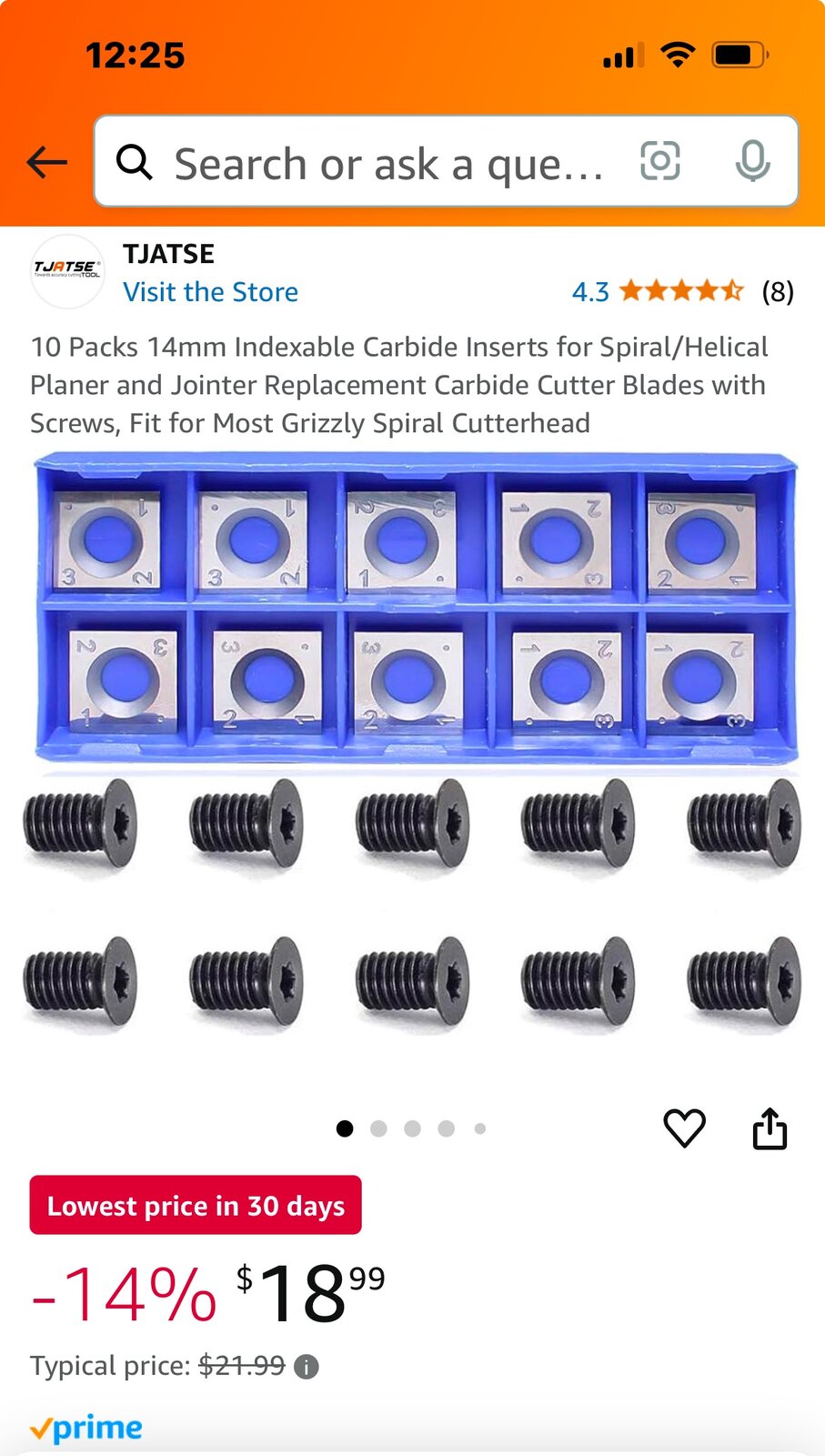825x1456 pixels.
Task: Open the camera lens scan search
Action: (x=659, y=162)
